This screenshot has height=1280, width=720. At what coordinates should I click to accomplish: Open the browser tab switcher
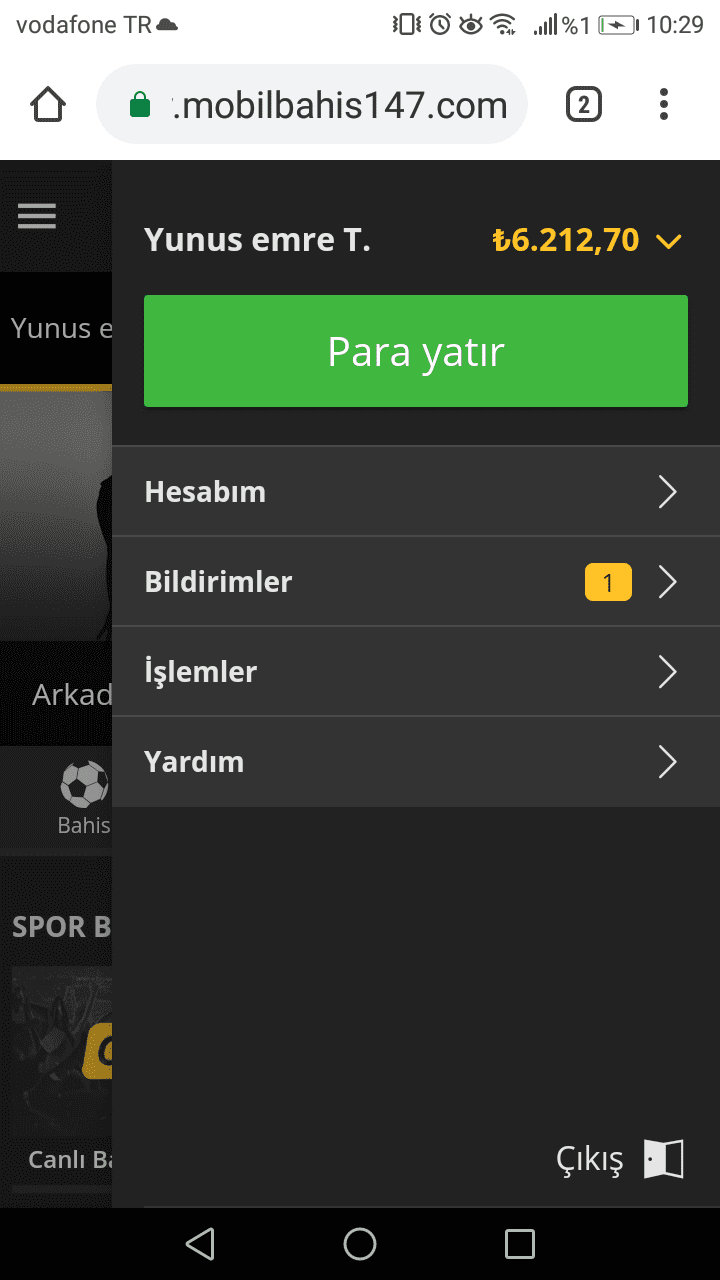584,104
